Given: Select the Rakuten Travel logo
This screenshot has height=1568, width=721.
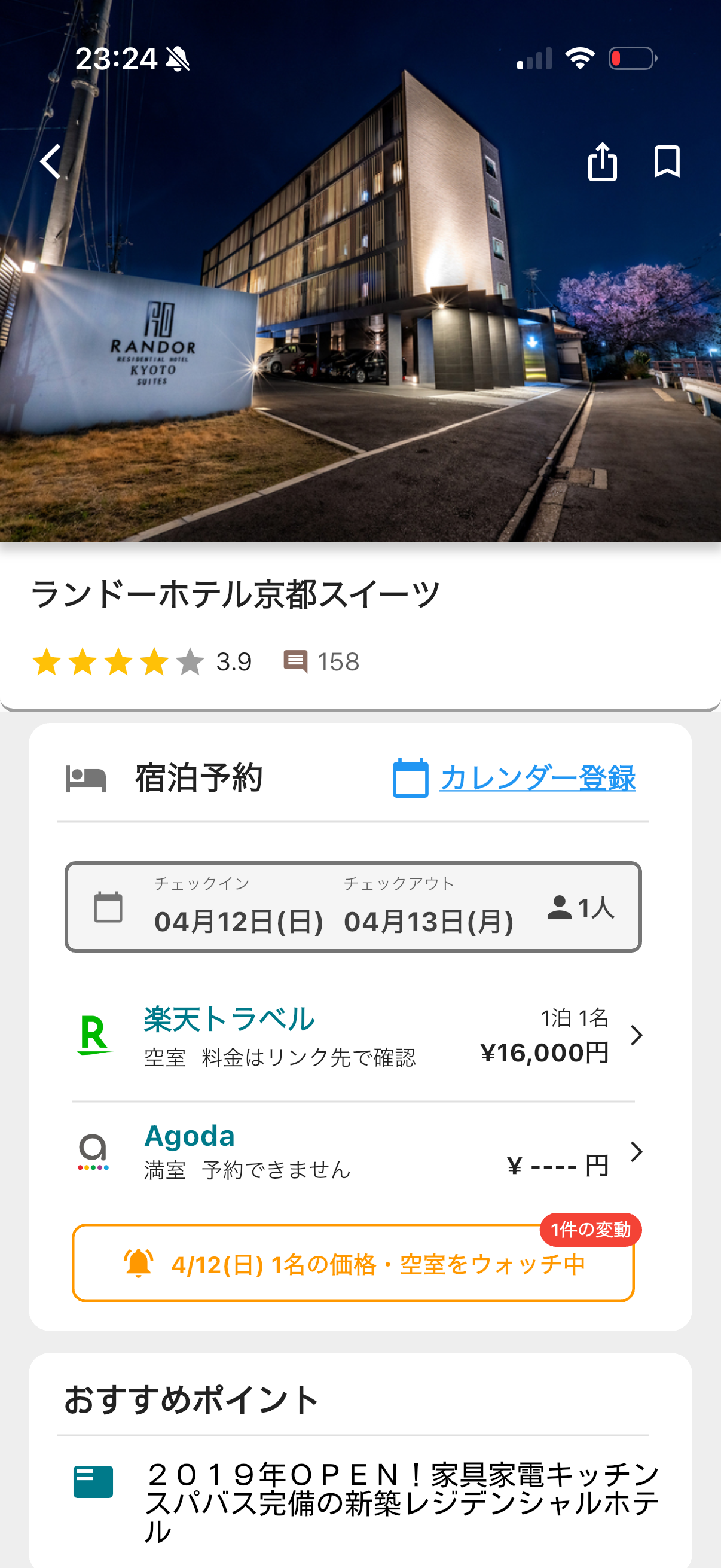Looking at the screenshot, I should click(95, 1035).
